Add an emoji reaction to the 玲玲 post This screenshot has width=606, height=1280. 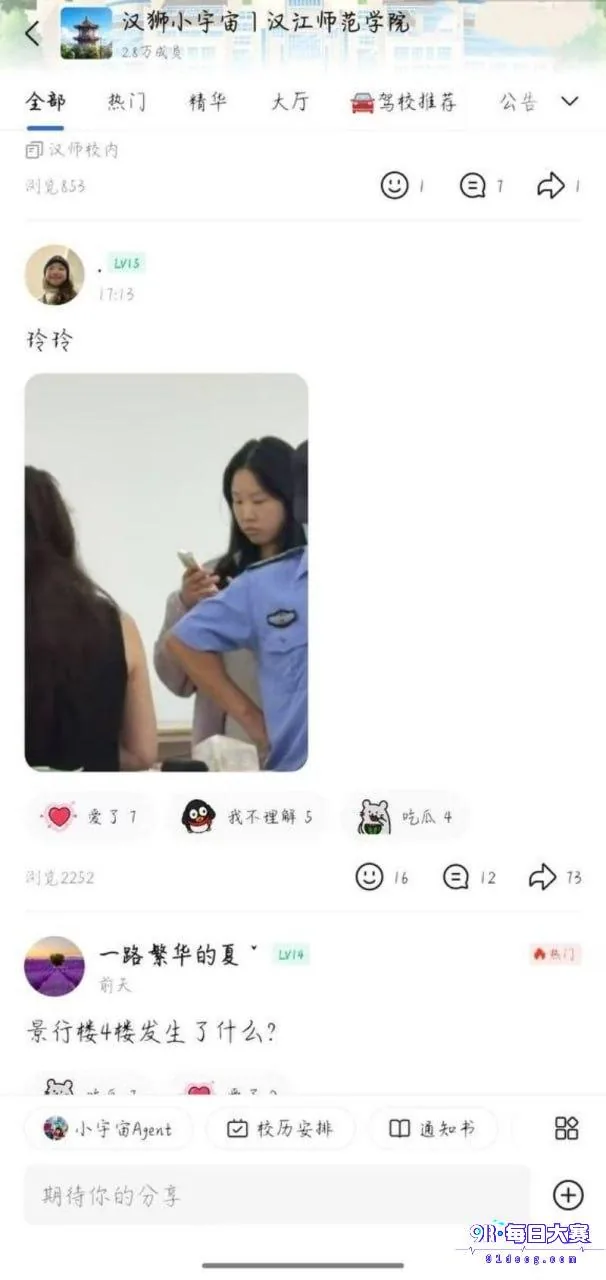382,877
